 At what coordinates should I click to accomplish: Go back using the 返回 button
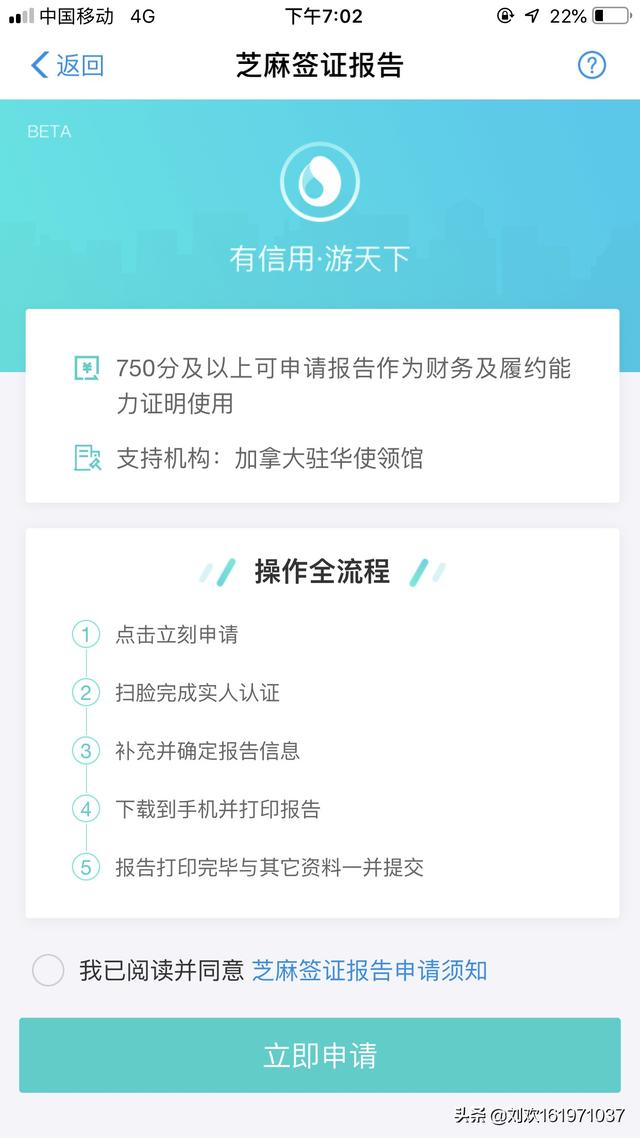pos(68,66)
